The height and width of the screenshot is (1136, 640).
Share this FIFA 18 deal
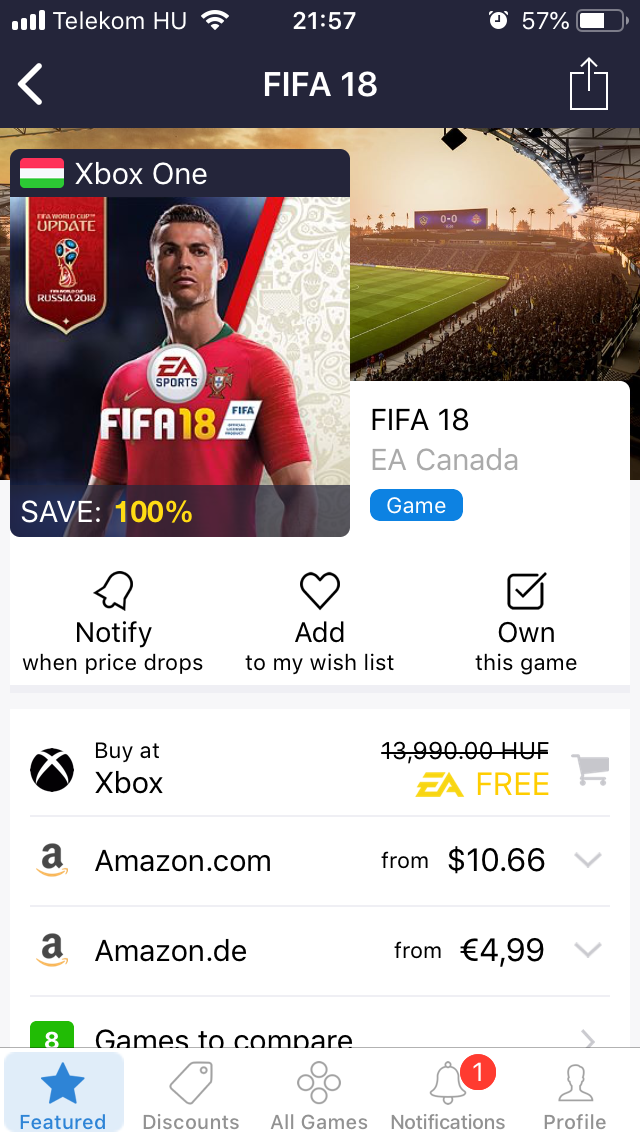588,84
